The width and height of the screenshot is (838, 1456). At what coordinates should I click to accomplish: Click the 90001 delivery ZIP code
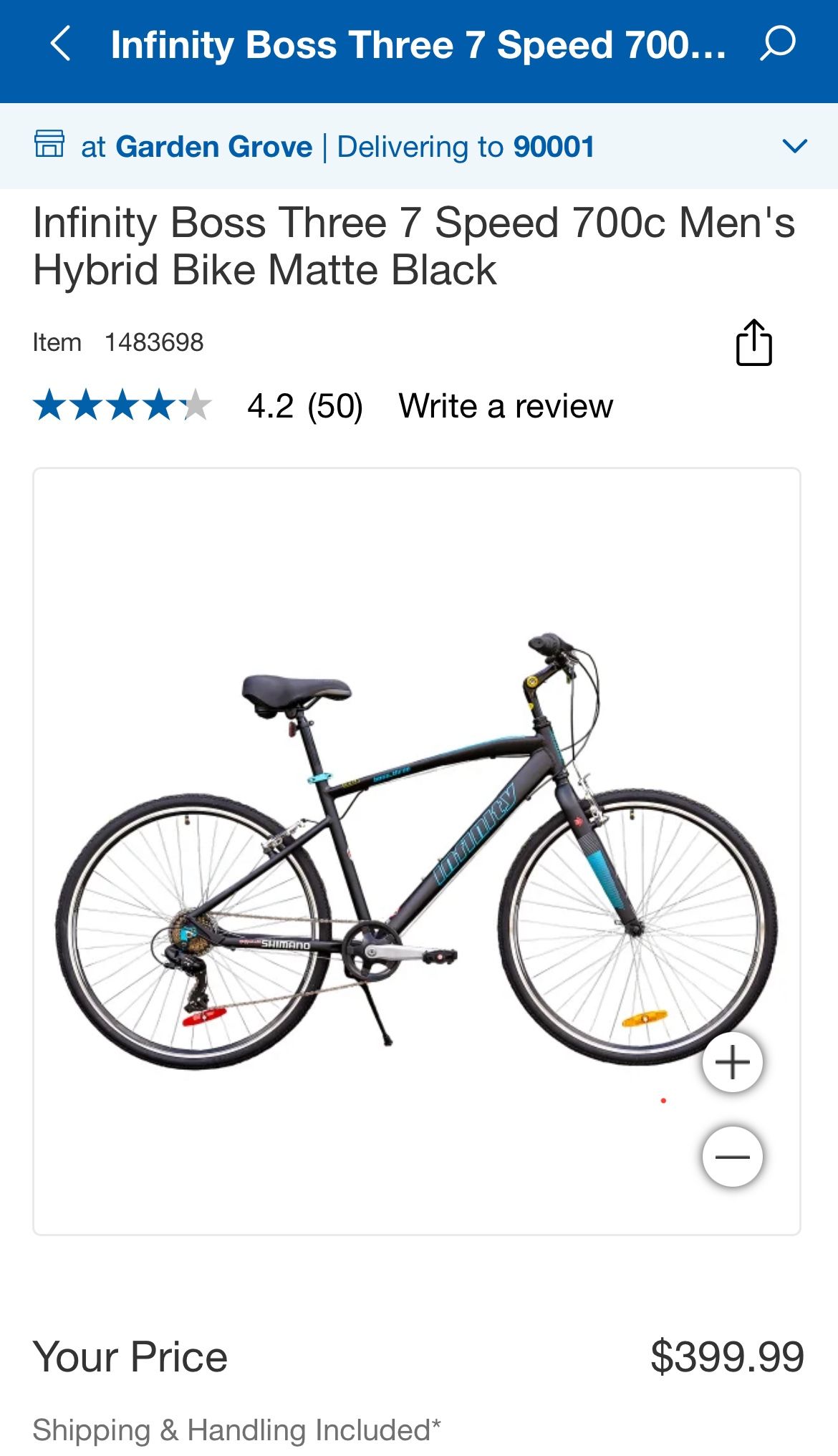[x=556, y=147]
